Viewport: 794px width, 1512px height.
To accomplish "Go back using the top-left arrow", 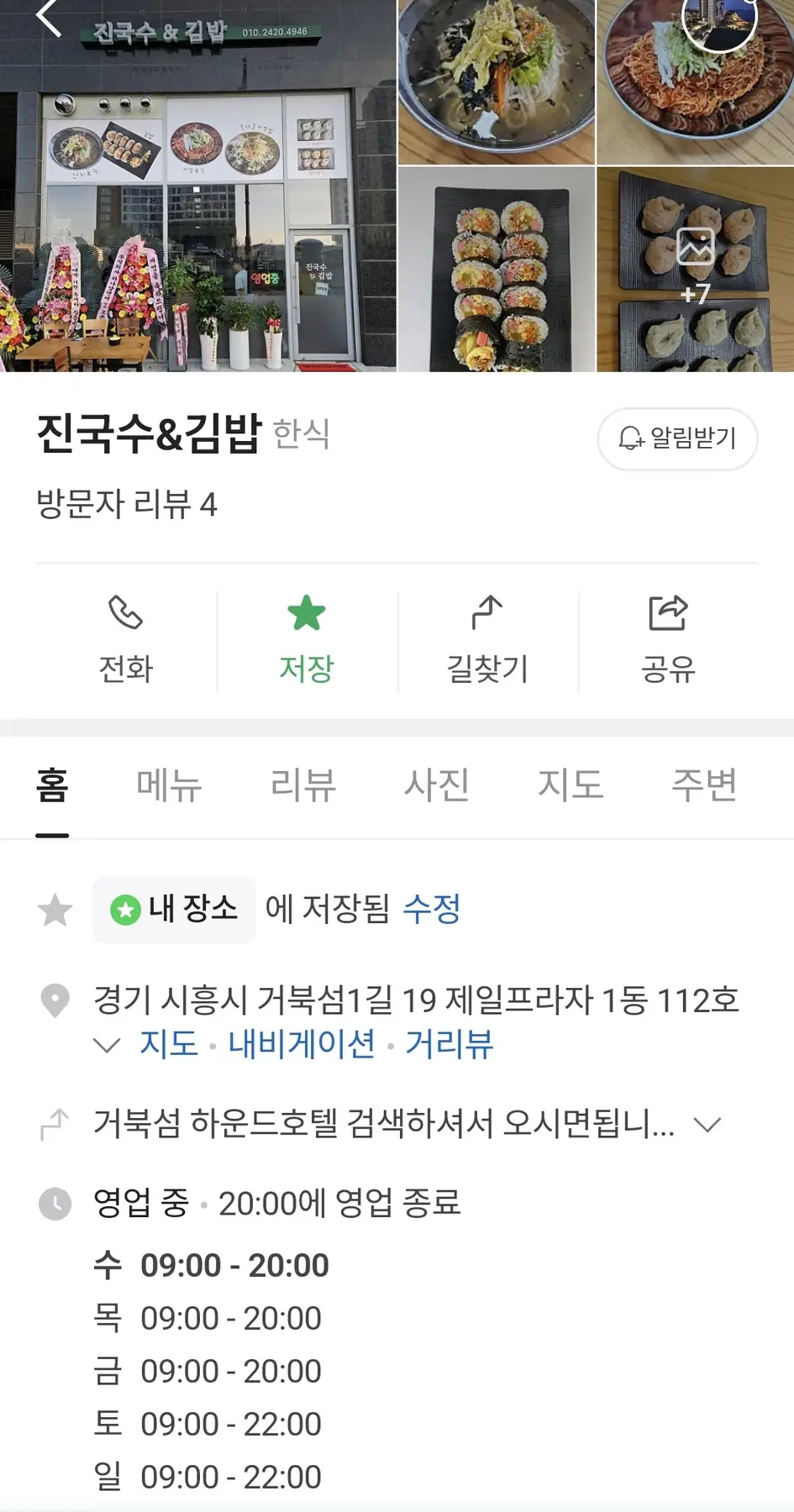I will pos(49,18).
